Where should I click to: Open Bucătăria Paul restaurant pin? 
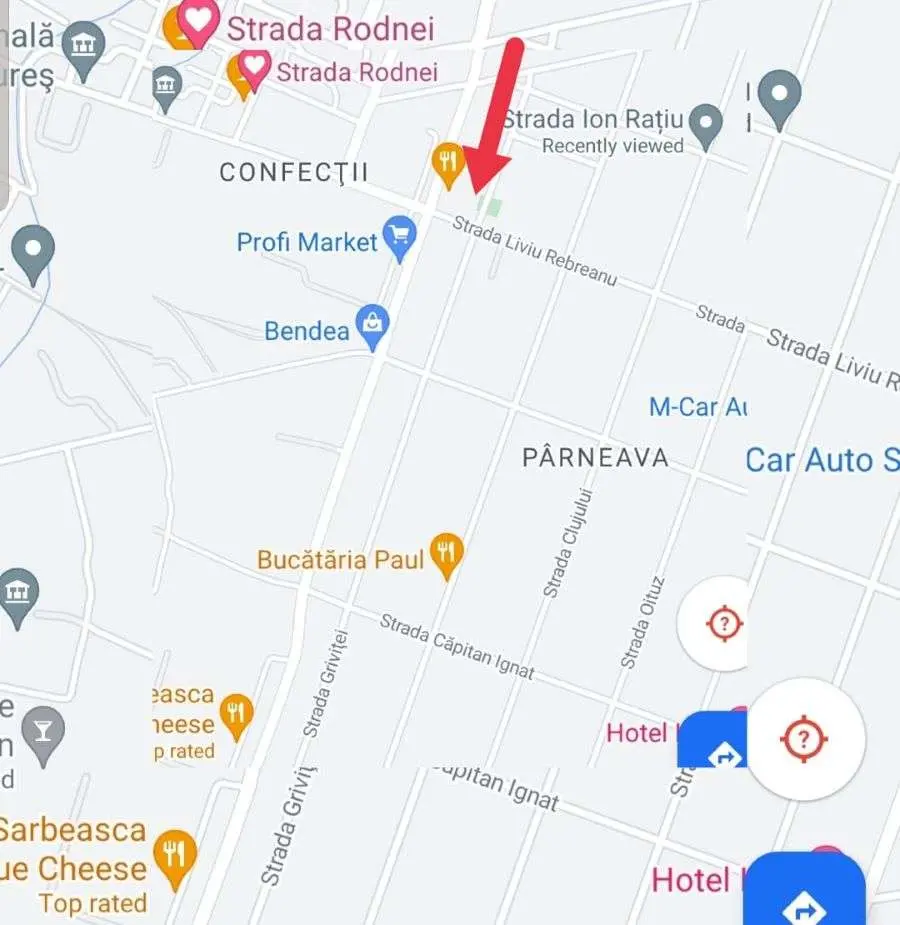(x=447, y=553)
